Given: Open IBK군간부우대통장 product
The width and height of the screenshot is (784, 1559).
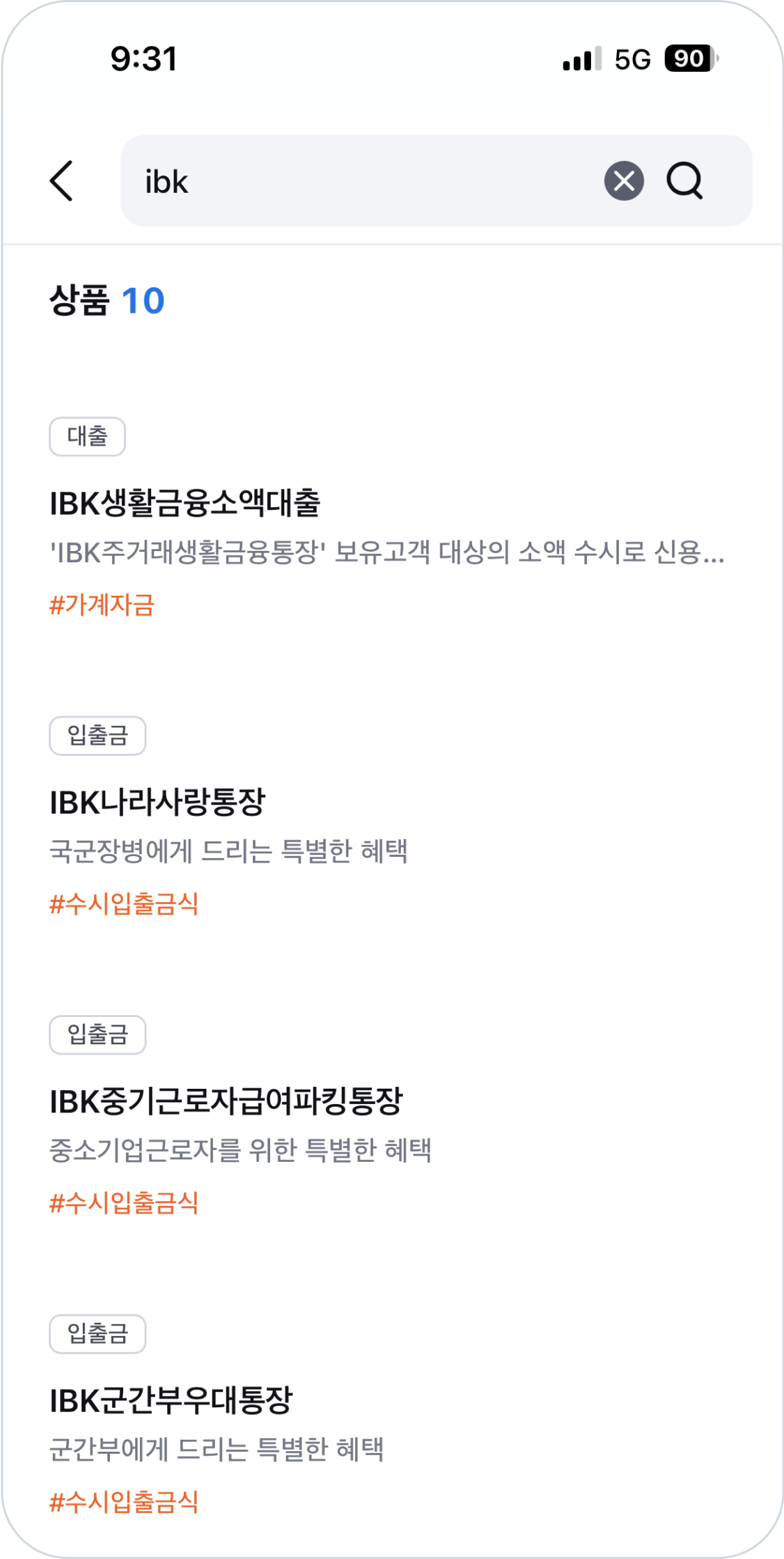Looking at the screenshot, I should [171, 1400].
